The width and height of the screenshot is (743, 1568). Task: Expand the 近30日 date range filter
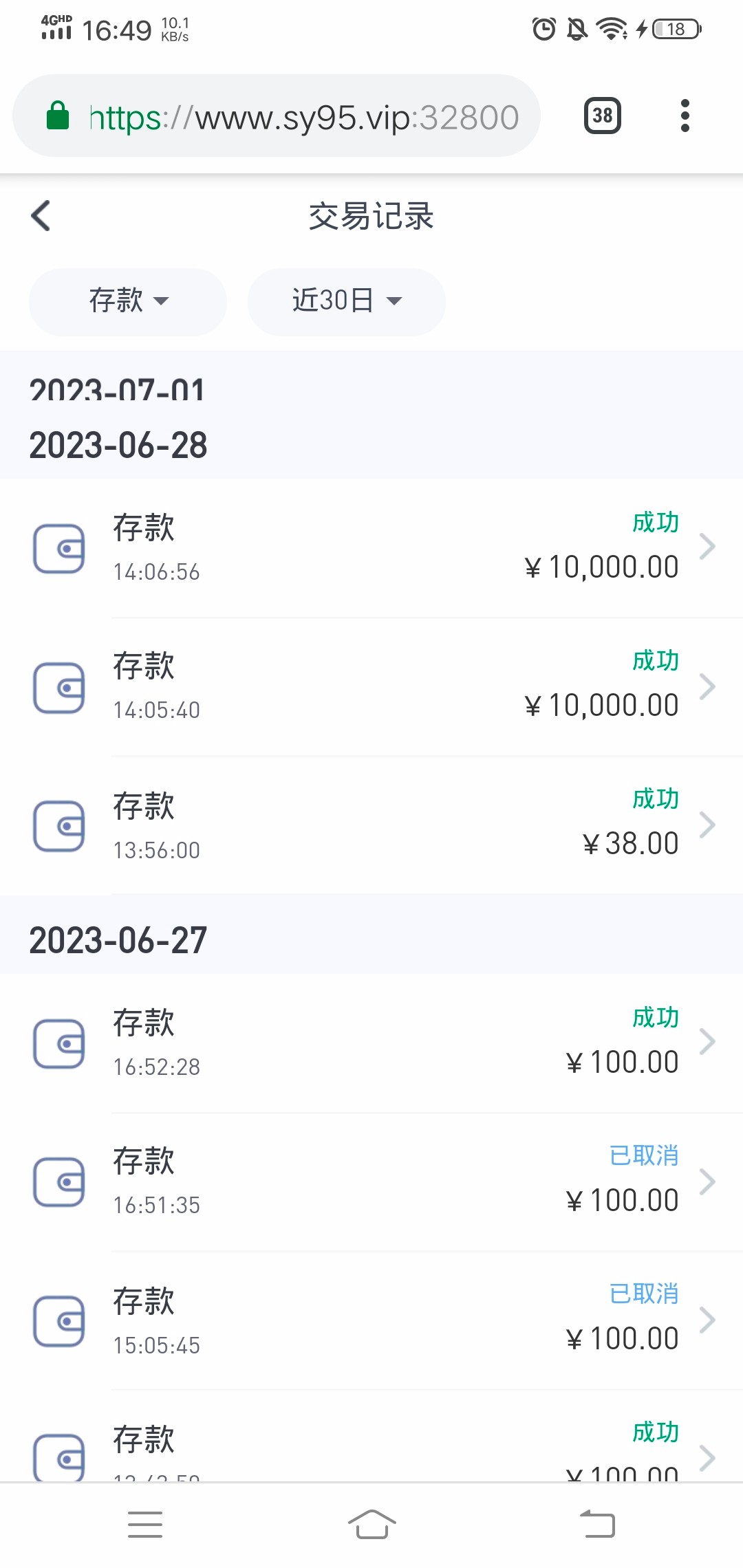[x=346, y=301]
